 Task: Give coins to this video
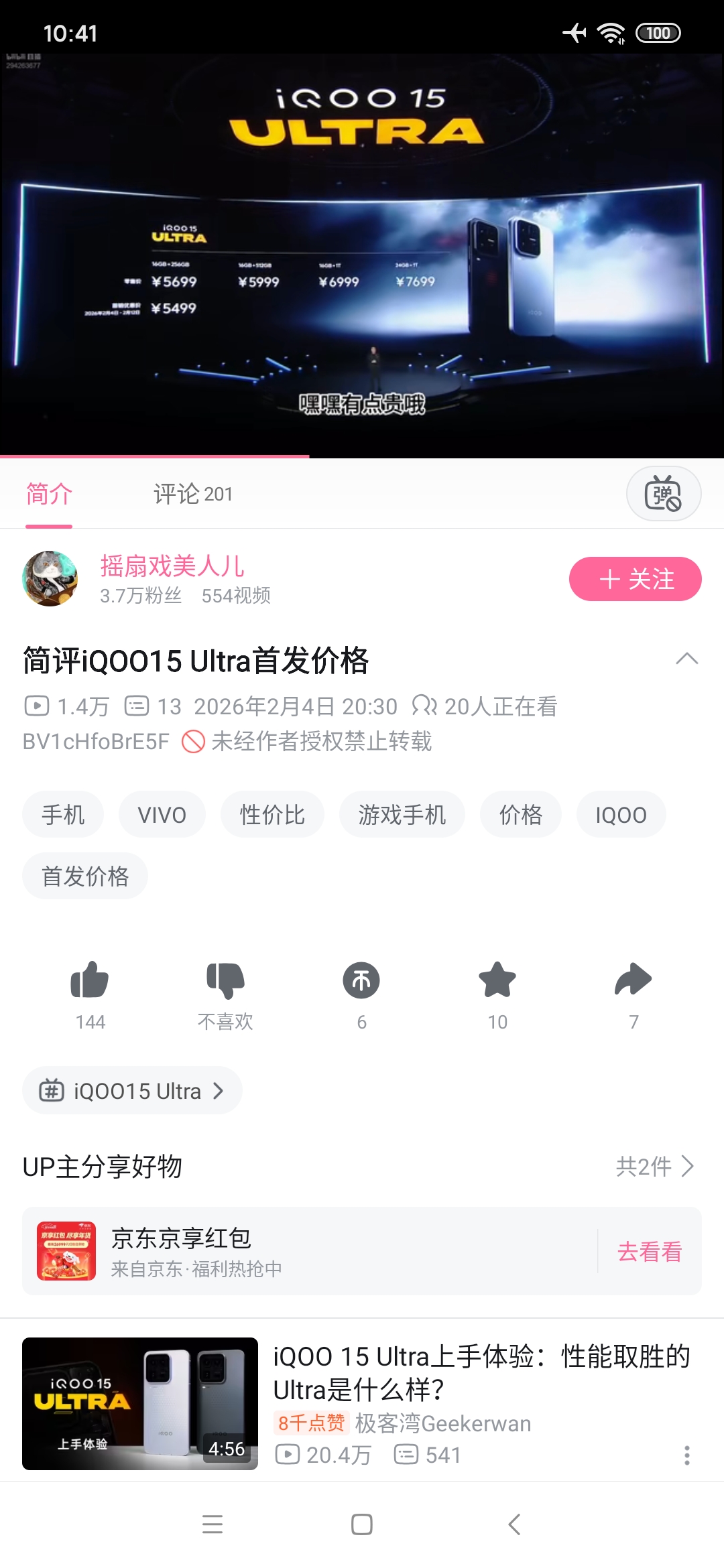361,981
